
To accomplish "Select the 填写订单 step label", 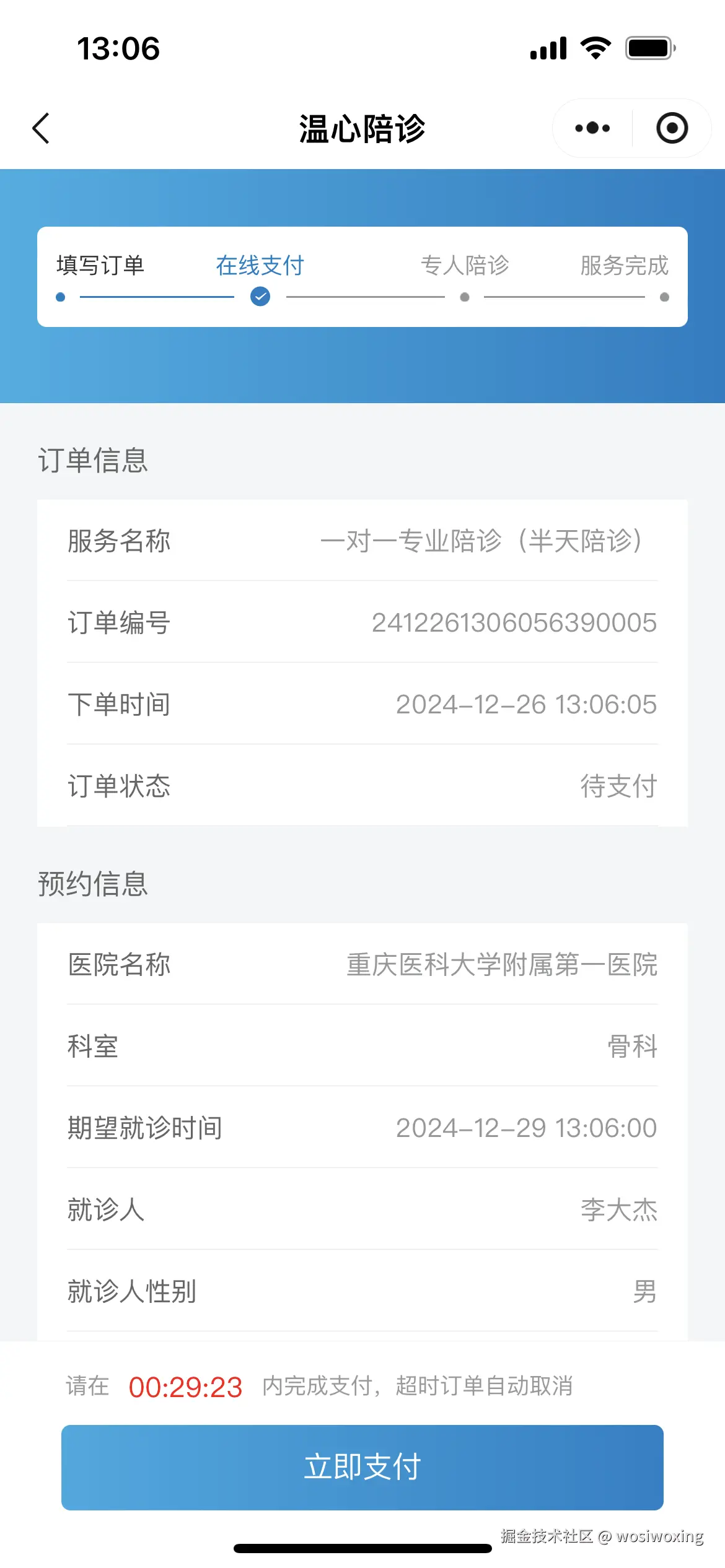I will [x=100, y=265].
